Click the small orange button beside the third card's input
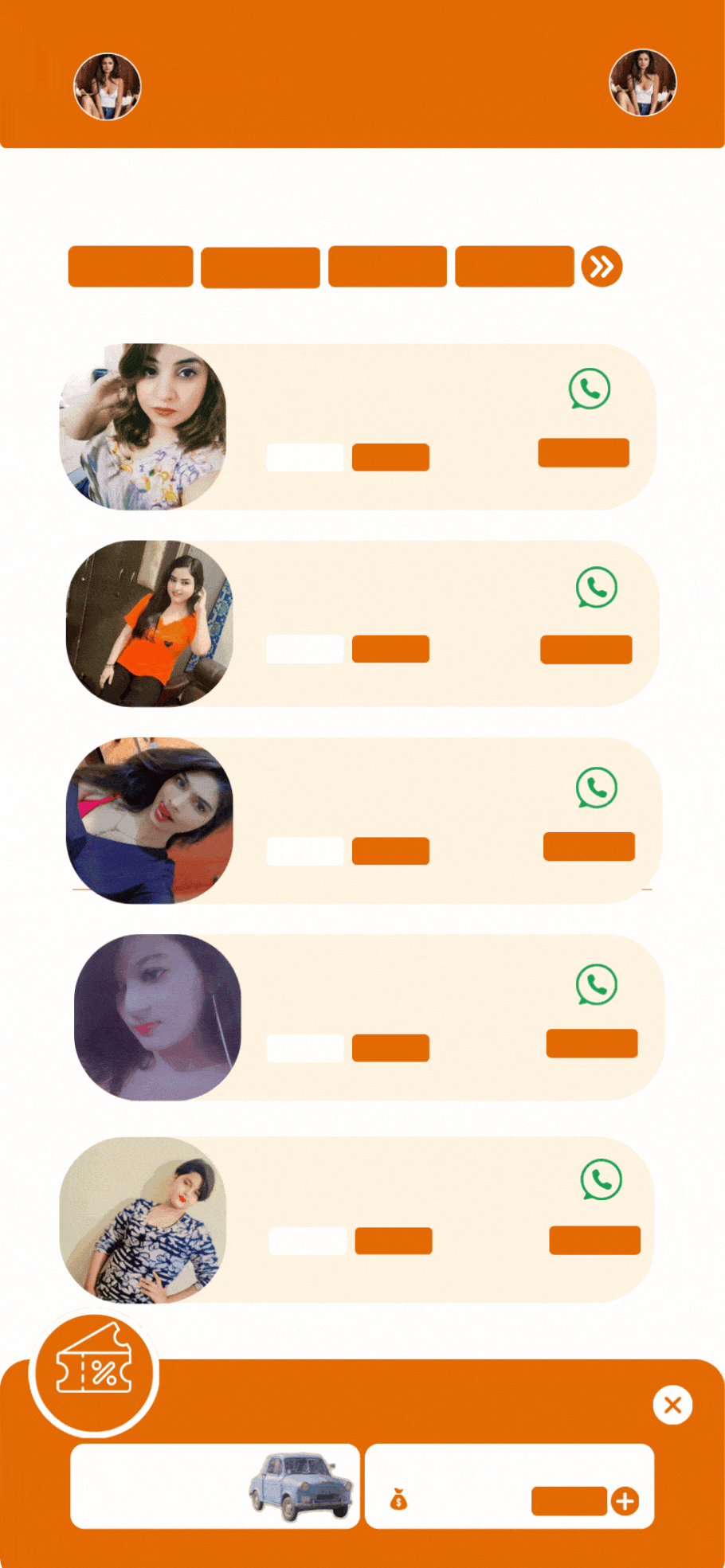725x1568 pixels. pyautogui.click(x=390, y=852)
